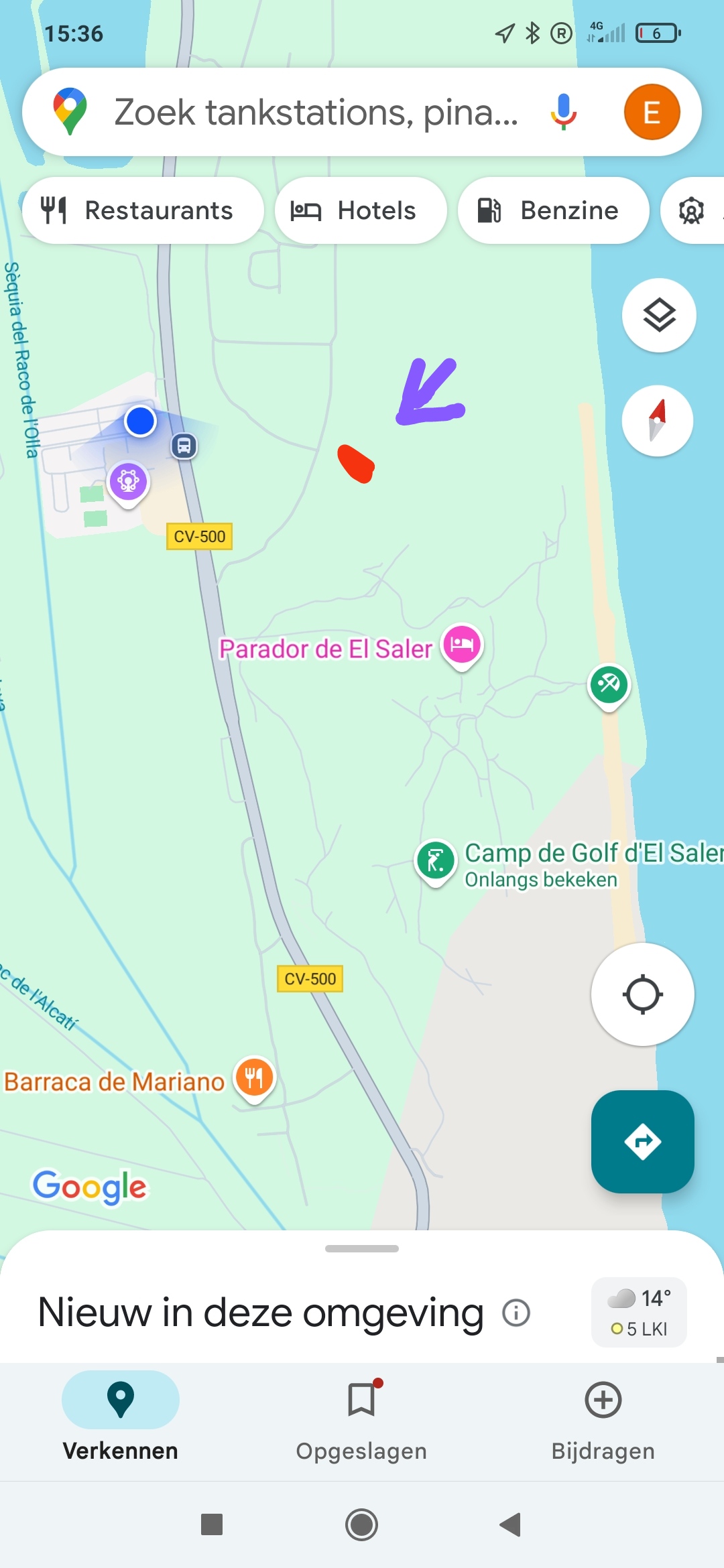Image resolution: width=724 pixels, height=1568 pixels.
Task: Open the map layers selector
Action: click(x=659, y=315)
